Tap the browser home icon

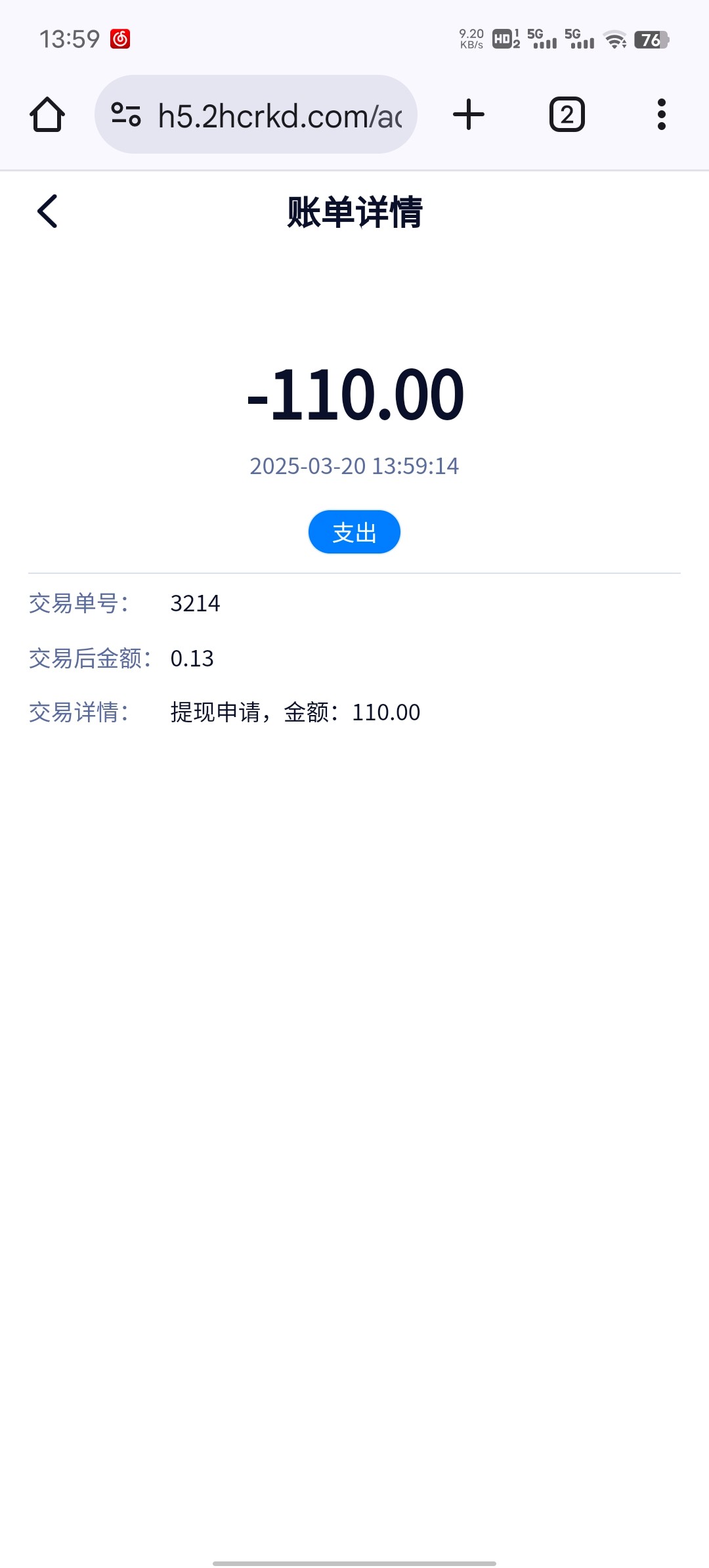click(x=47, y=115)
